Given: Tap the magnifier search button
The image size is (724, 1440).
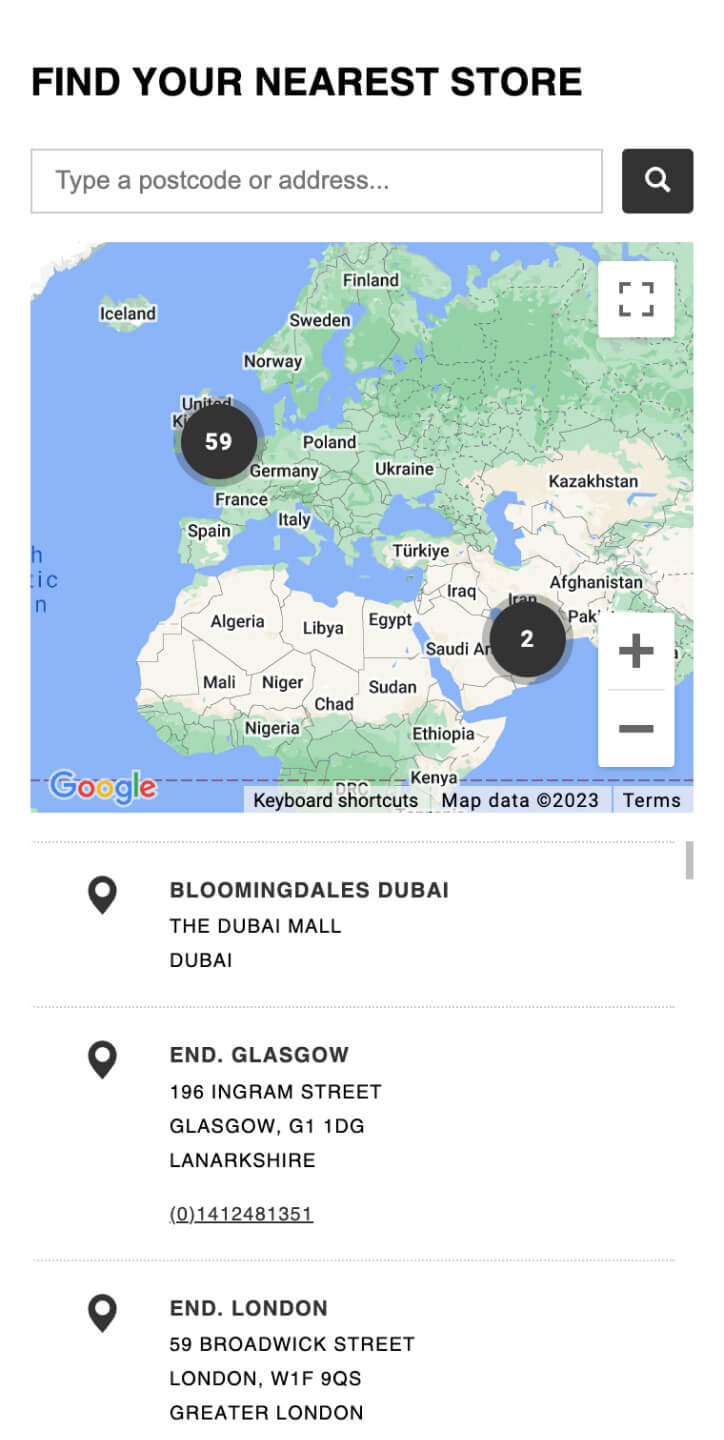Looking at the screenshot, I should (x=657, y=181).
